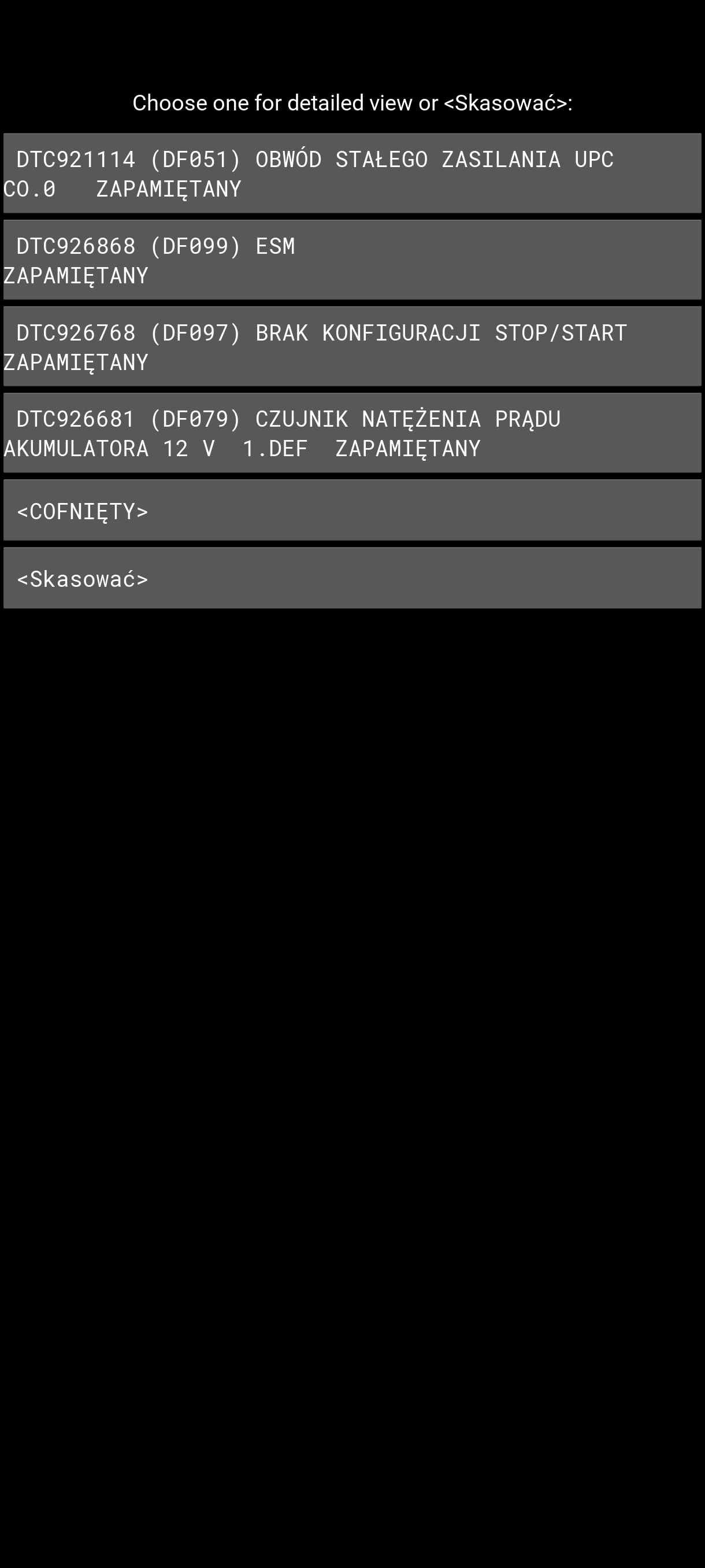Select DTC926768 (DF097) stop/start configuration fault
This screenshot has width=705, height=1568.
[x=352, y=346]
